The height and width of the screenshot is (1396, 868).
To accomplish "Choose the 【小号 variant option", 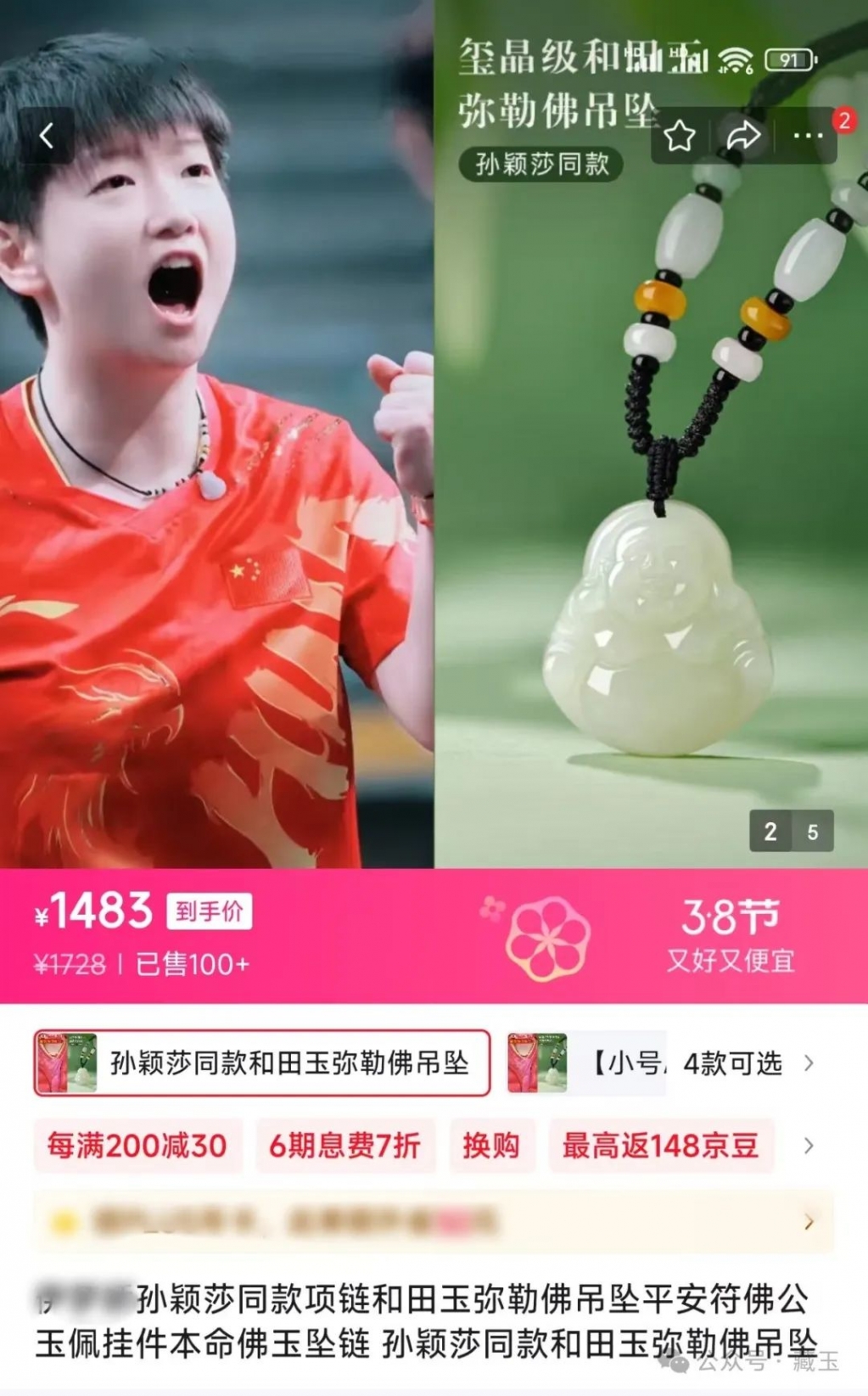I will (x=587, y=1063).
